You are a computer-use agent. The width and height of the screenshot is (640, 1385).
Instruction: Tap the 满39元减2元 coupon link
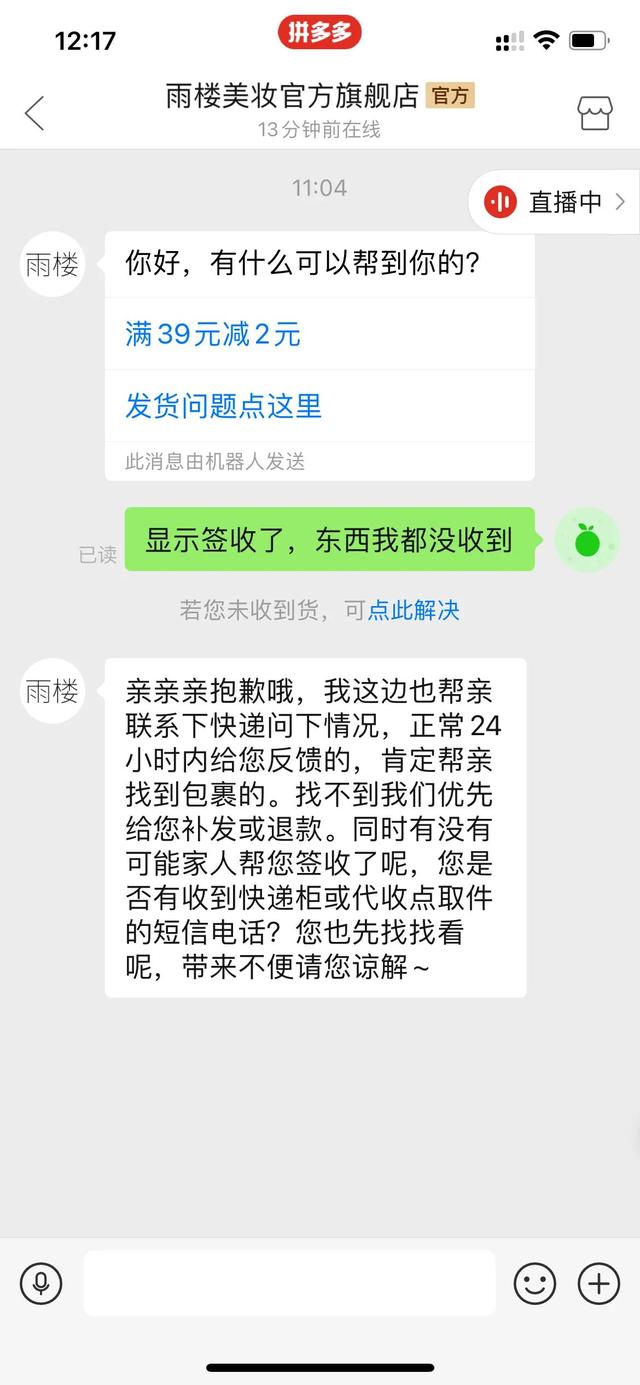pos(213,334)
